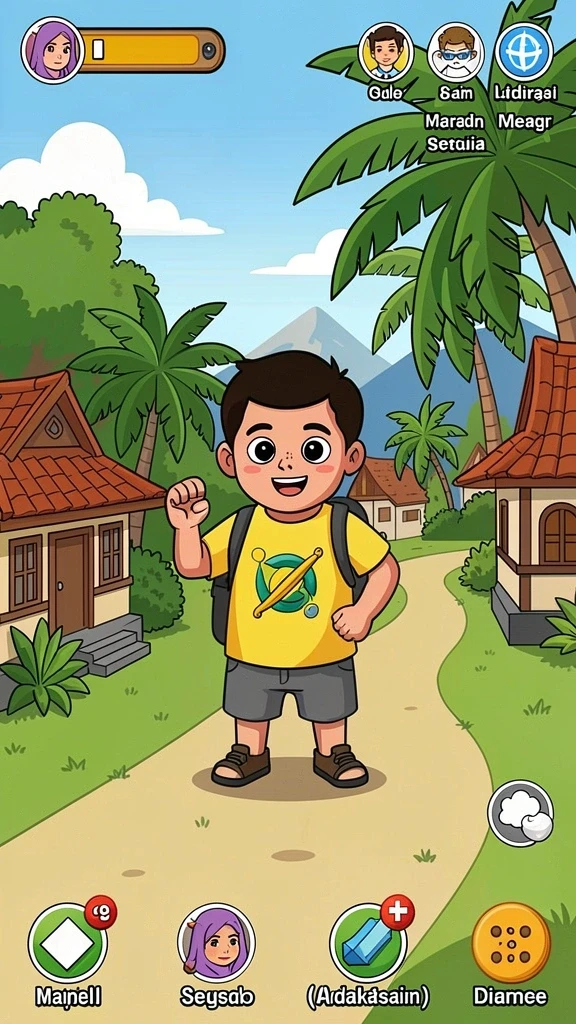Open the purple-haired player avatar profile
Viewport: 576px width, 1024px height.
click(x=52, y=50)
